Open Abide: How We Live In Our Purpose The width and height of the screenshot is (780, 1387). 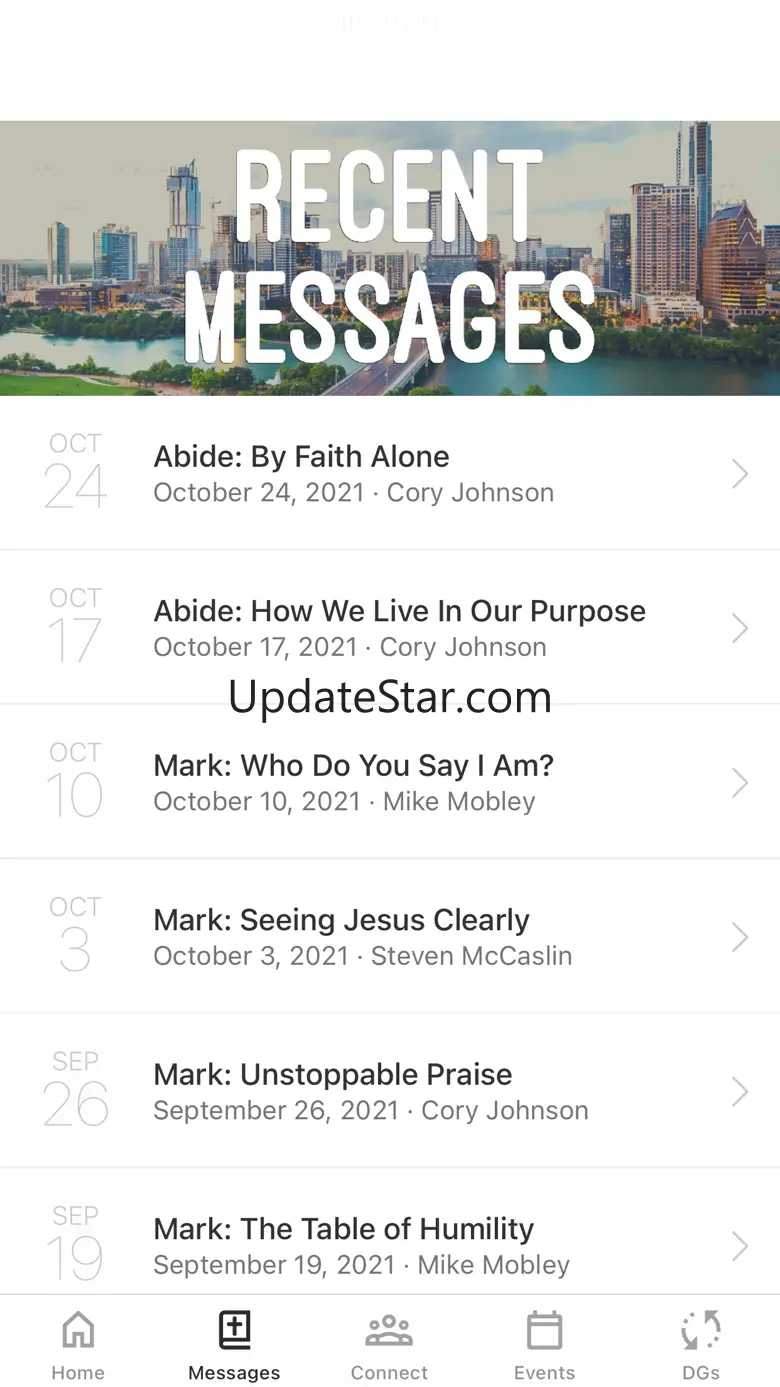[x=390, y=628]
